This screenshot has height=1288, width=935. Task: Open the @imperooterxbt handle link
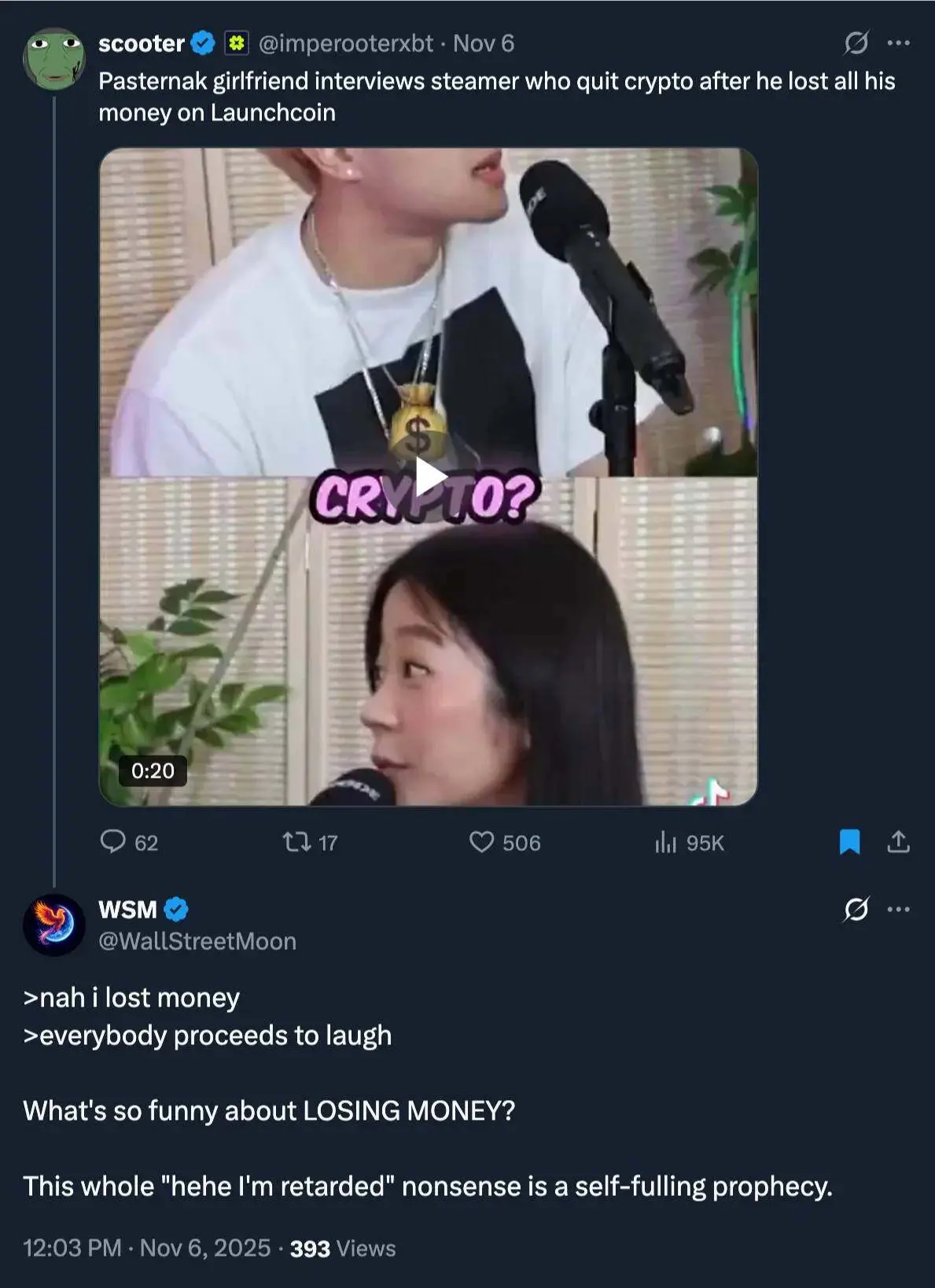click(345, 43)
